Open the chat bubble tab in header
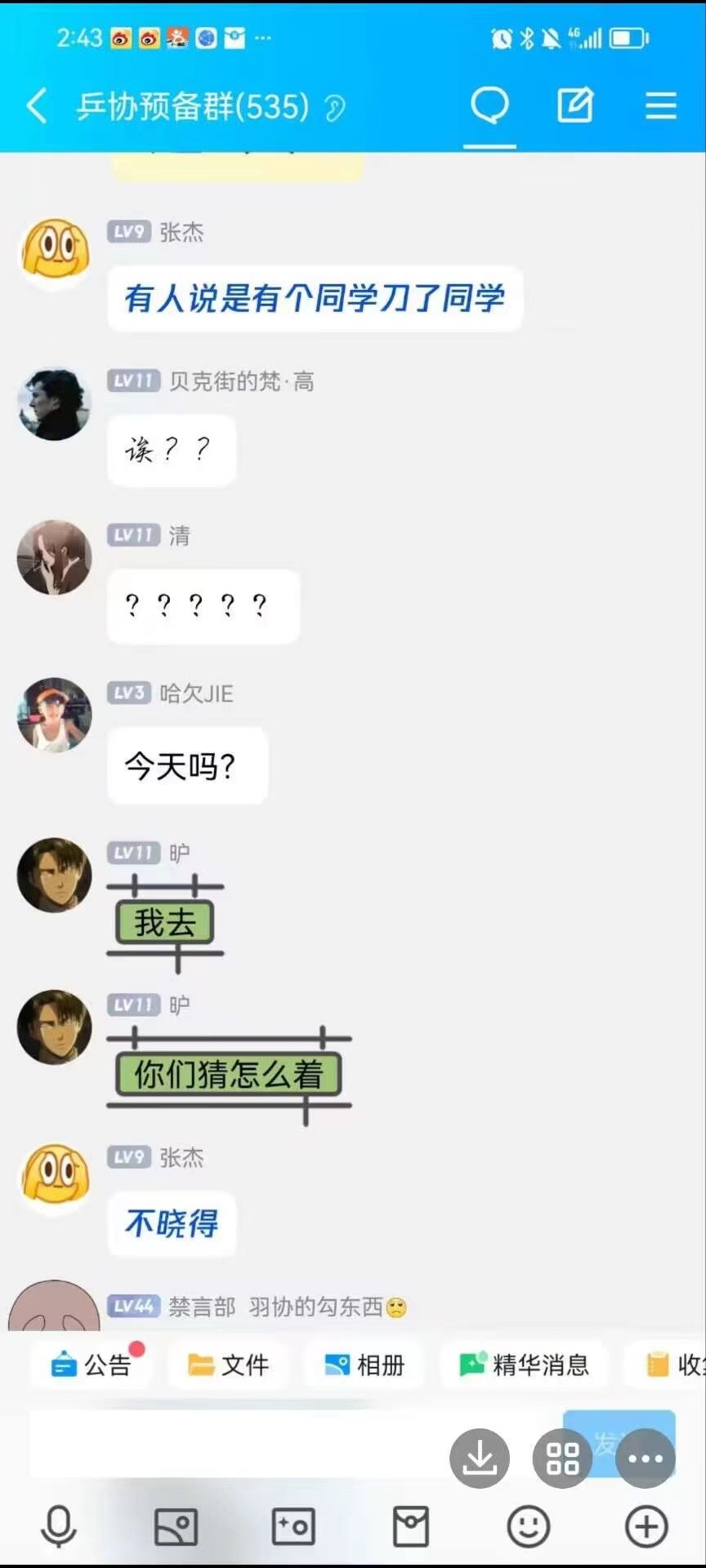 (489, 106)
